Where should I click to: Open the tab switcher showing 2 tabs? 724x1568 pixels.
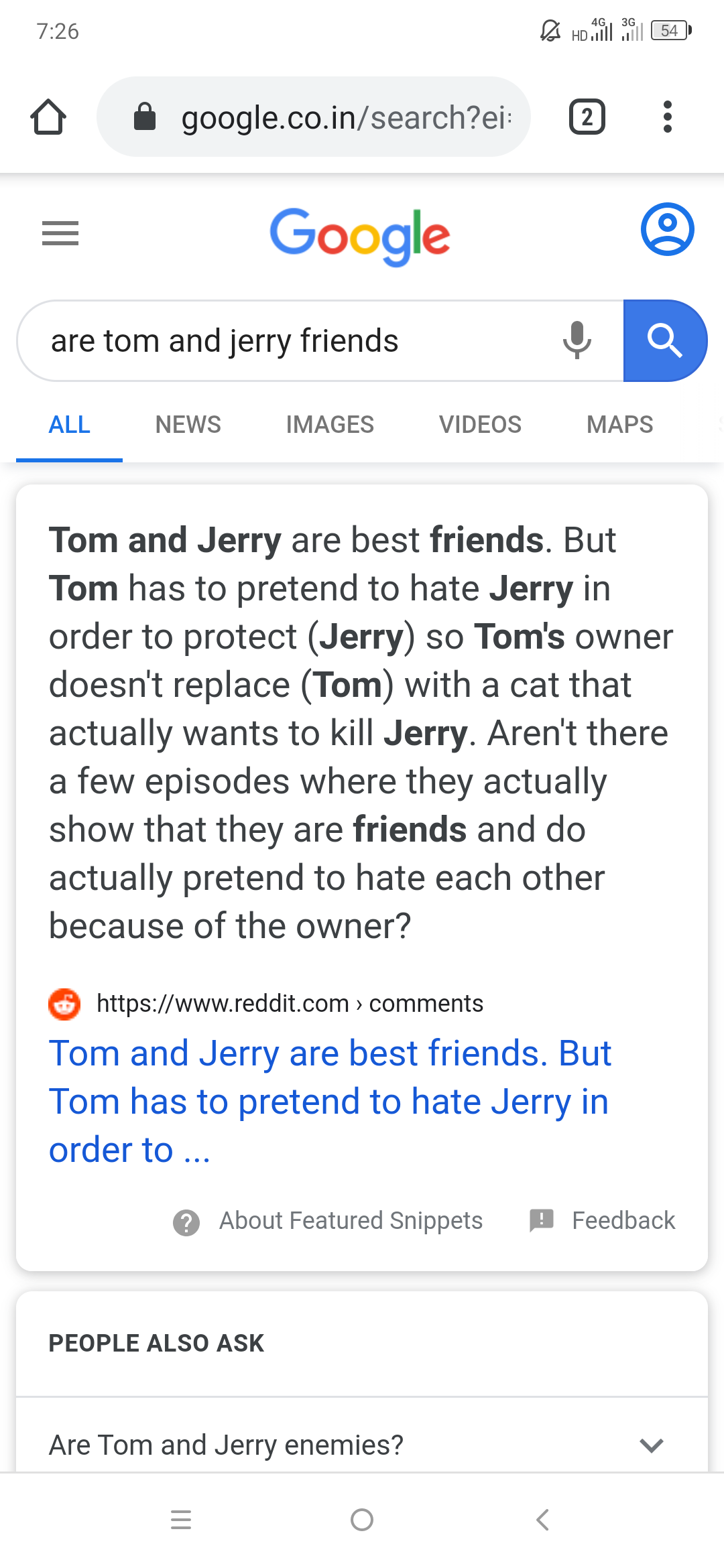point(587,117)
